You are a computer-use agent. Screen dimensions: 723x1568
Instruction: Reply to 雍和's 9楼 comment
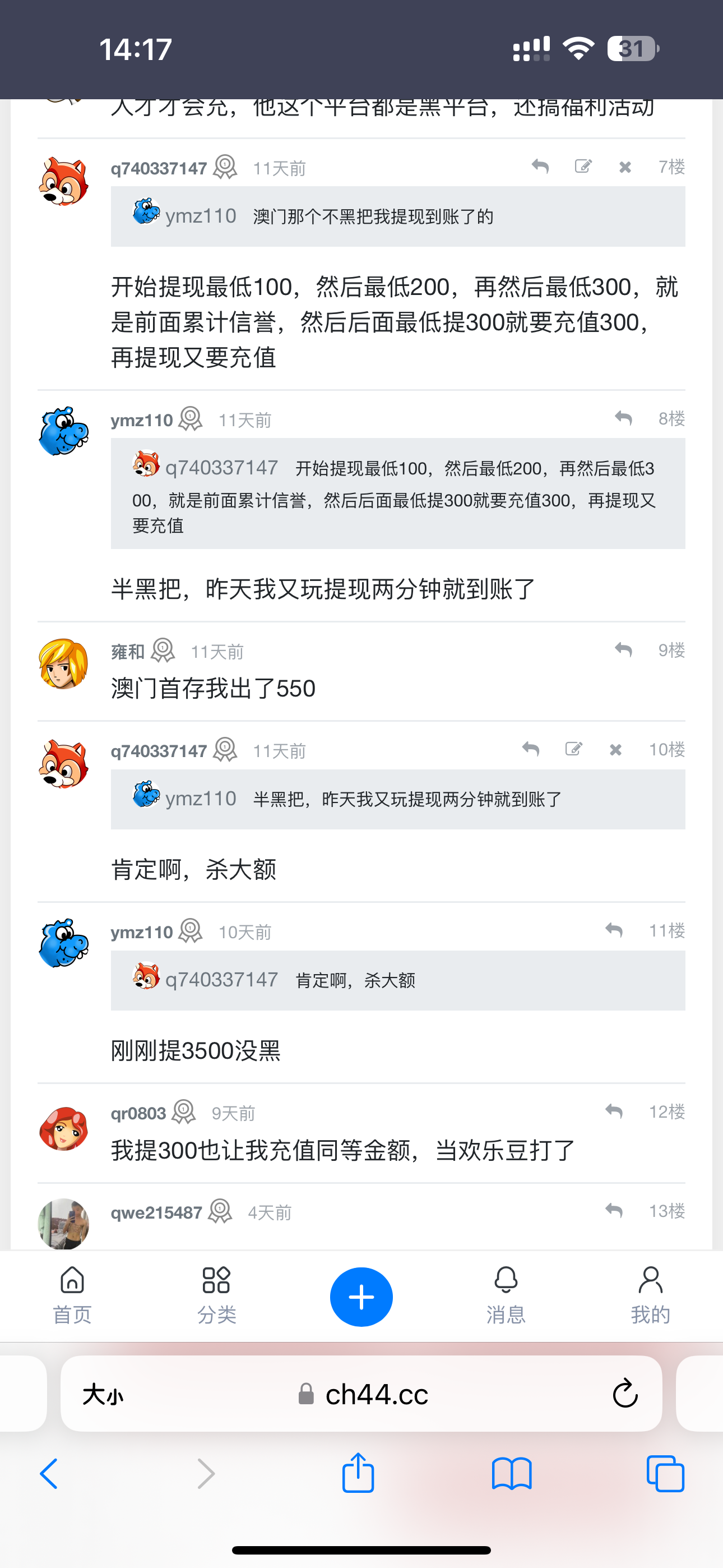623,650
